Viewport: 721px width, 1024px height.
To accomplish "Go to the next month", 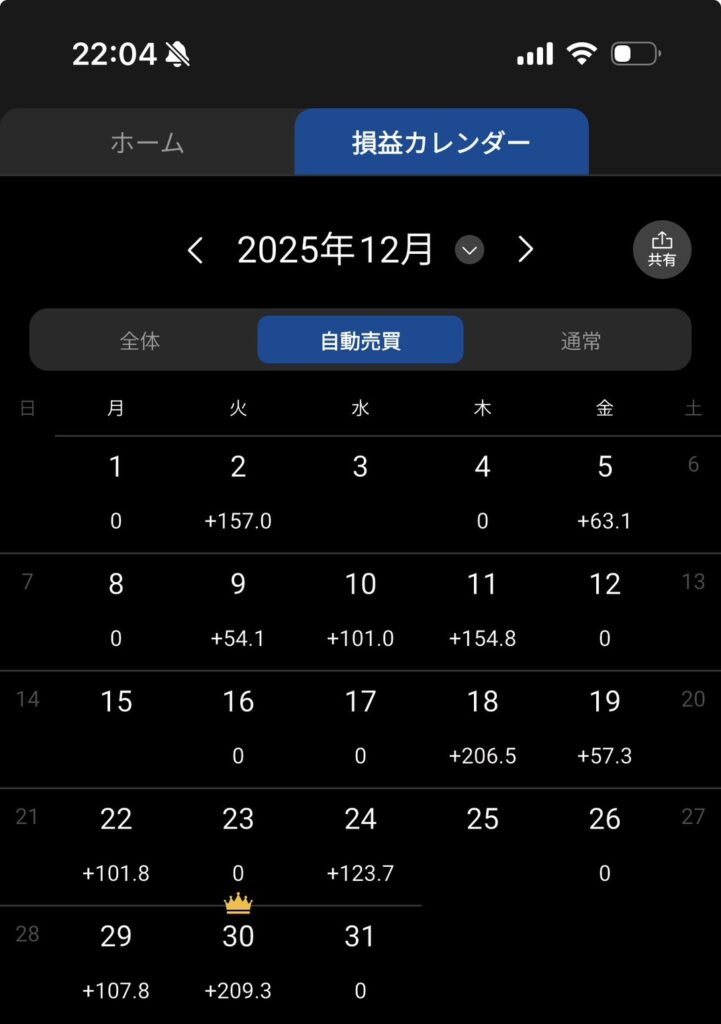I will pos(525,250).
